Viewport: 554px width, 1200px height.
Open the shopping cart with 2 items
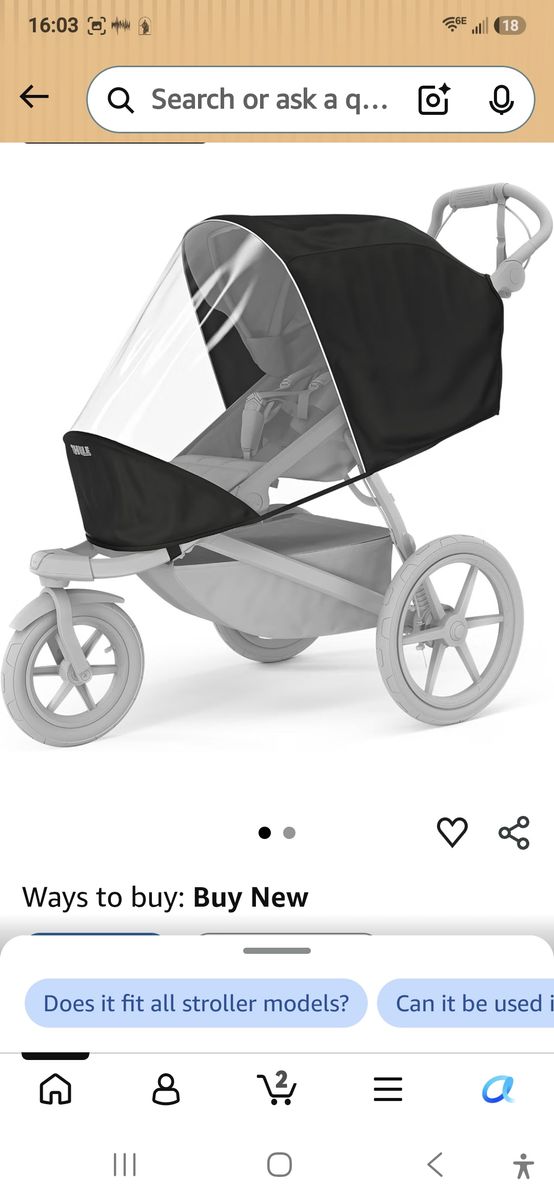coord(277,1088)
